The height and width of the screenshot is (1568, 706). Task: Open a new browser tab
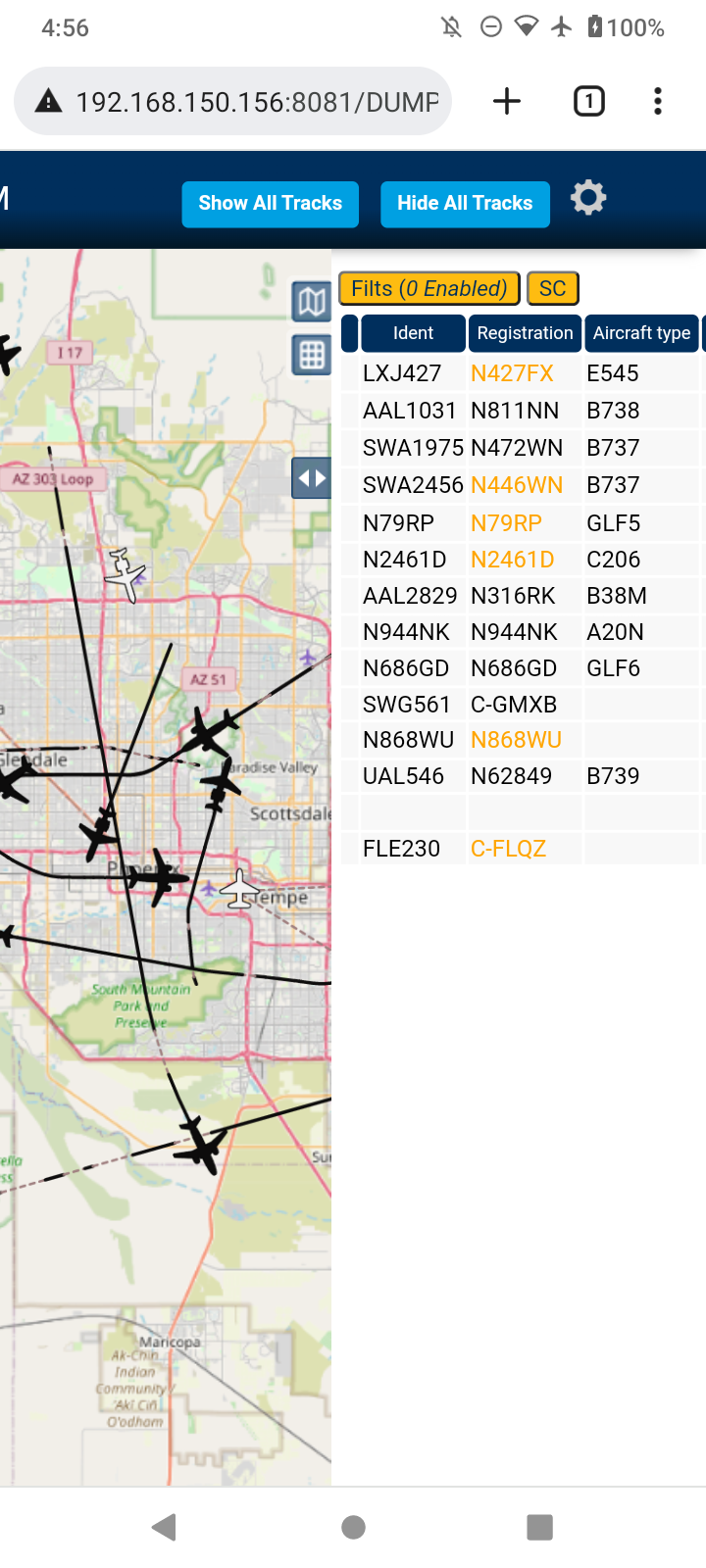coord(507,101)
